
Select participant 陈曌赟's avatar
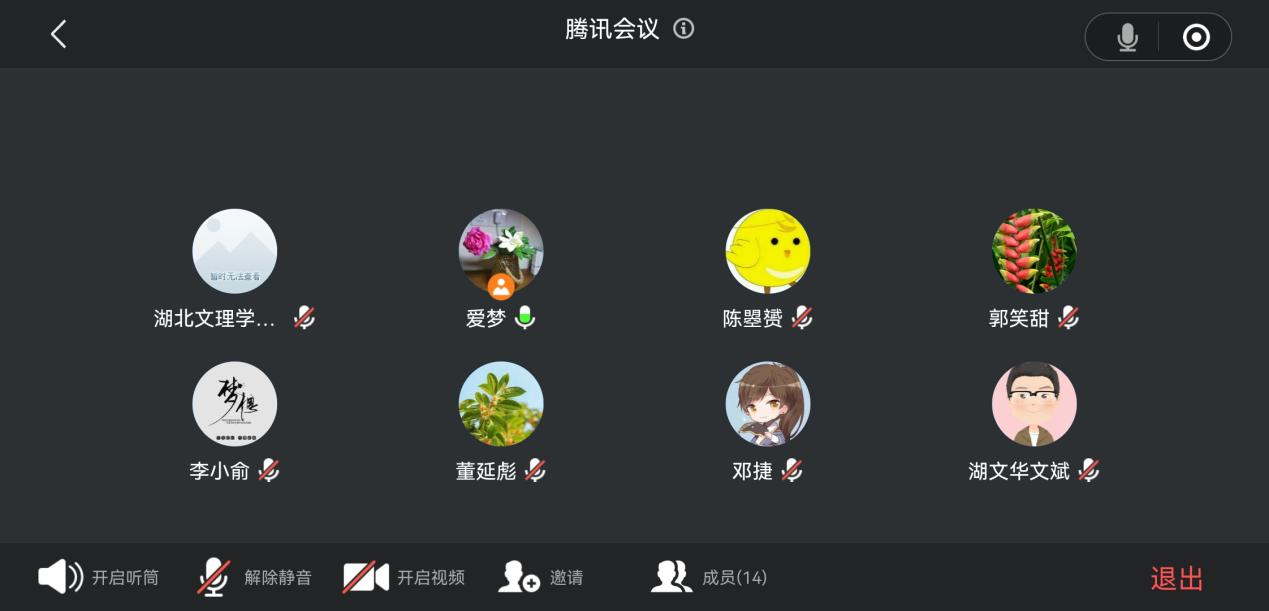[x=768, y=251]
